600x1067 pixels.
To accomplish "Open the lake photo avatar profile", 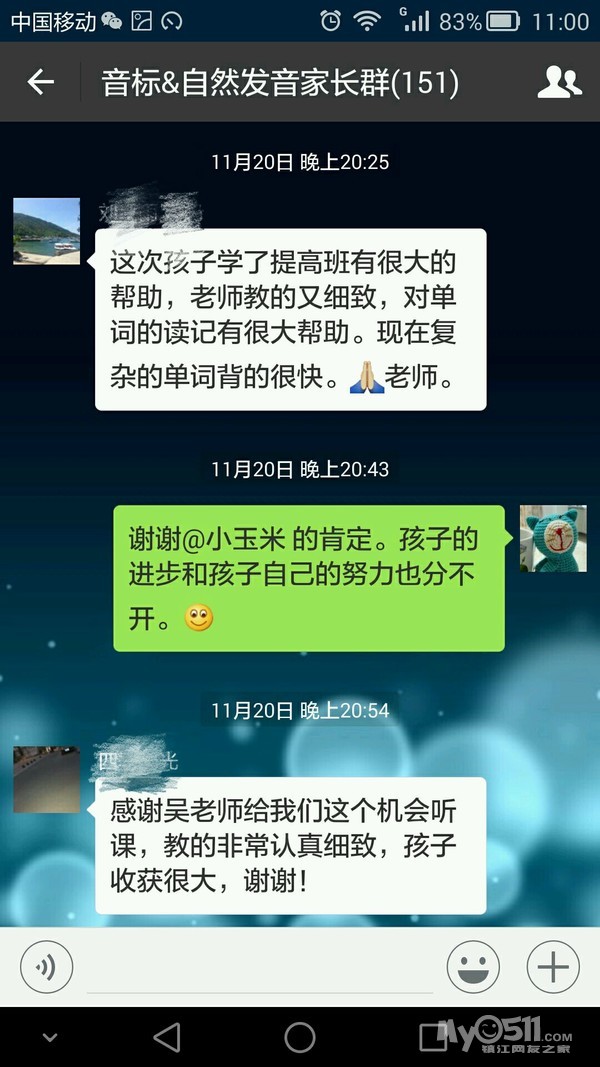I will (46, 231).
